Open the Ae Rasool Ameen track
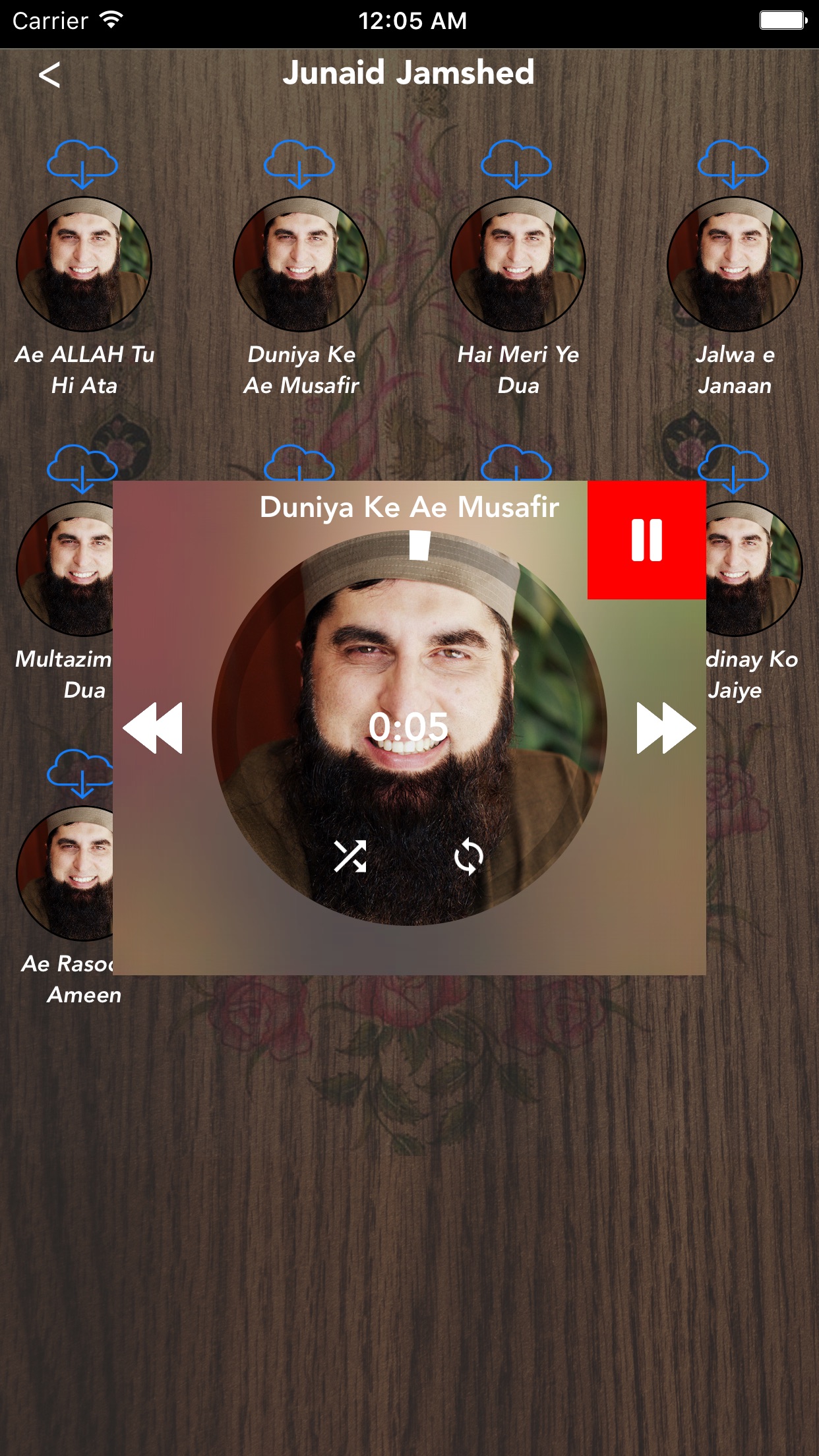The image size is (819, 1456). click(x=65, y=874)
